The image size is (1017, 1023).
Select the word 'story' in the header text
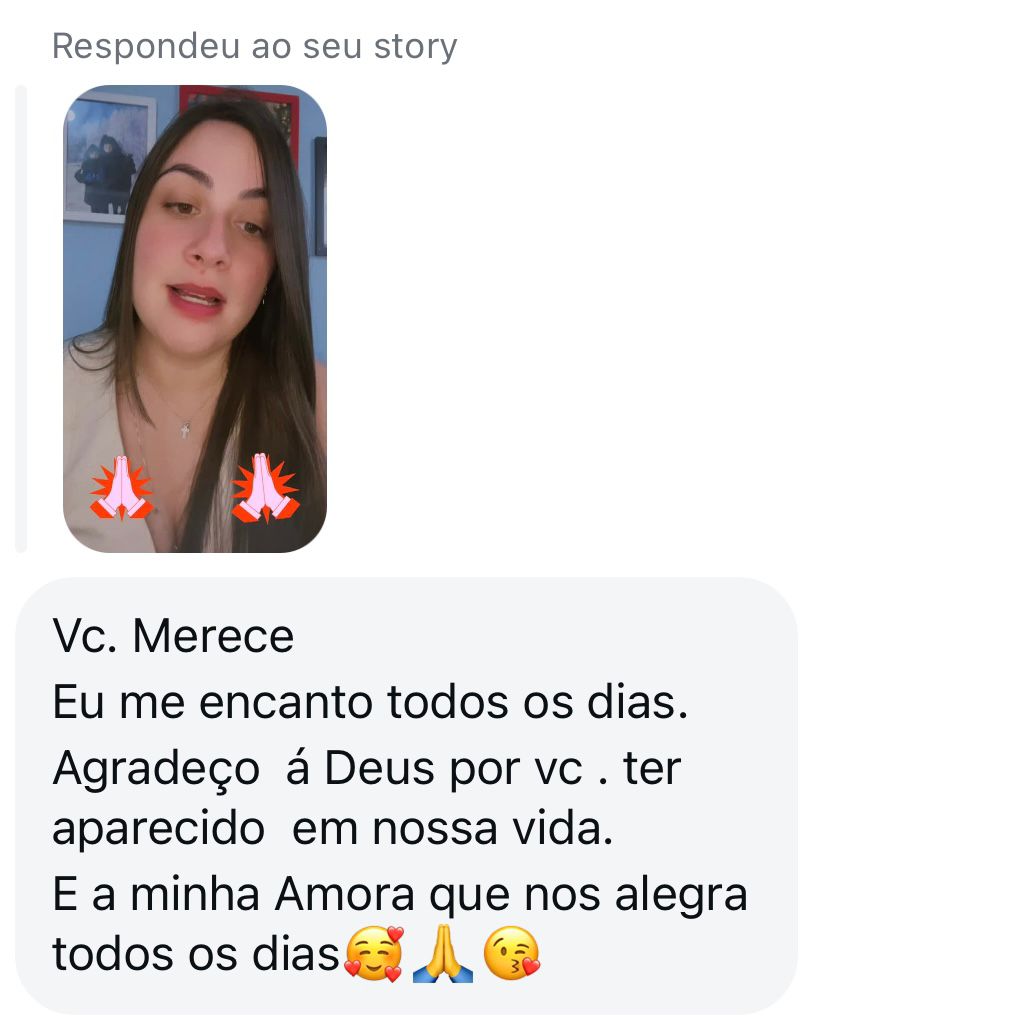coord(415,45)
